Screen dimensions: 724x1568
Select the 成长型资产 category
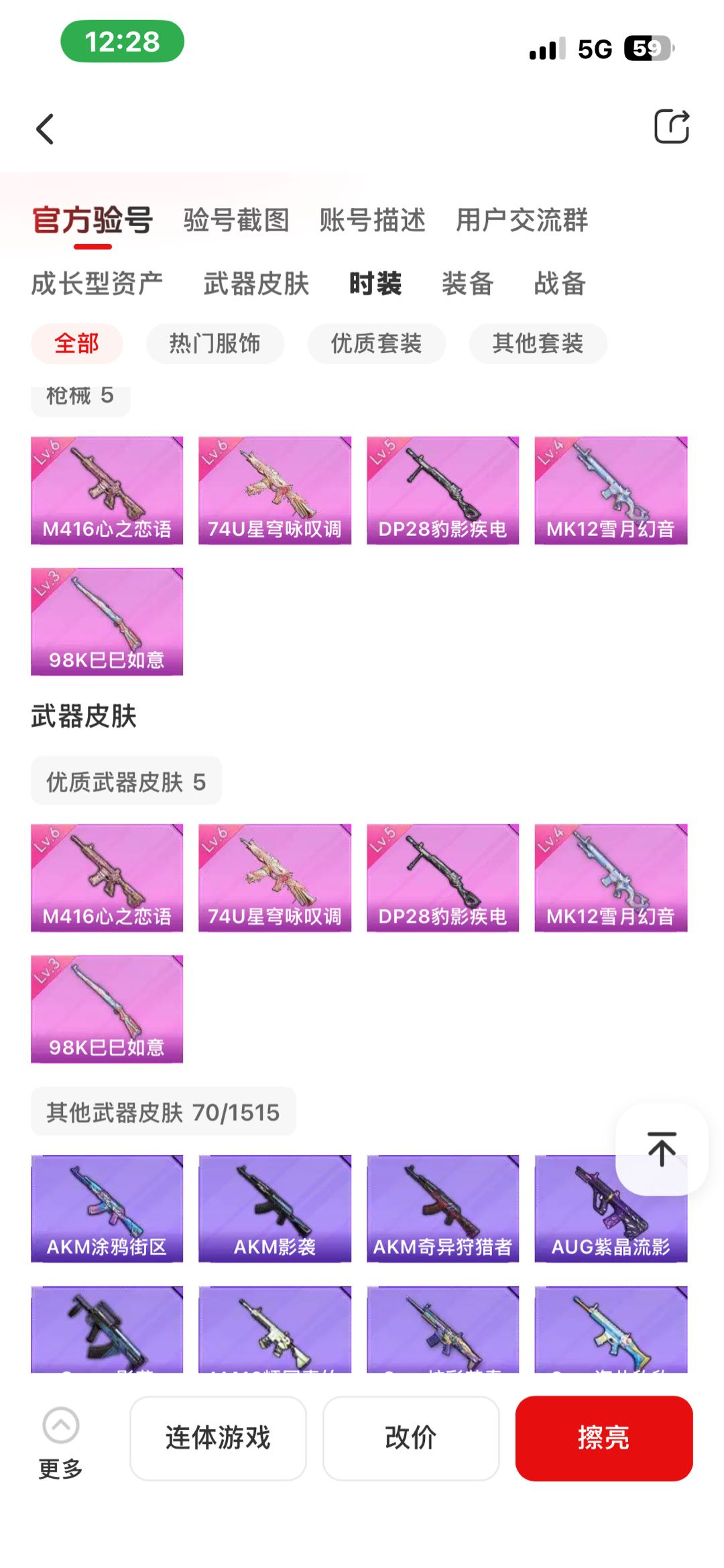97,284
